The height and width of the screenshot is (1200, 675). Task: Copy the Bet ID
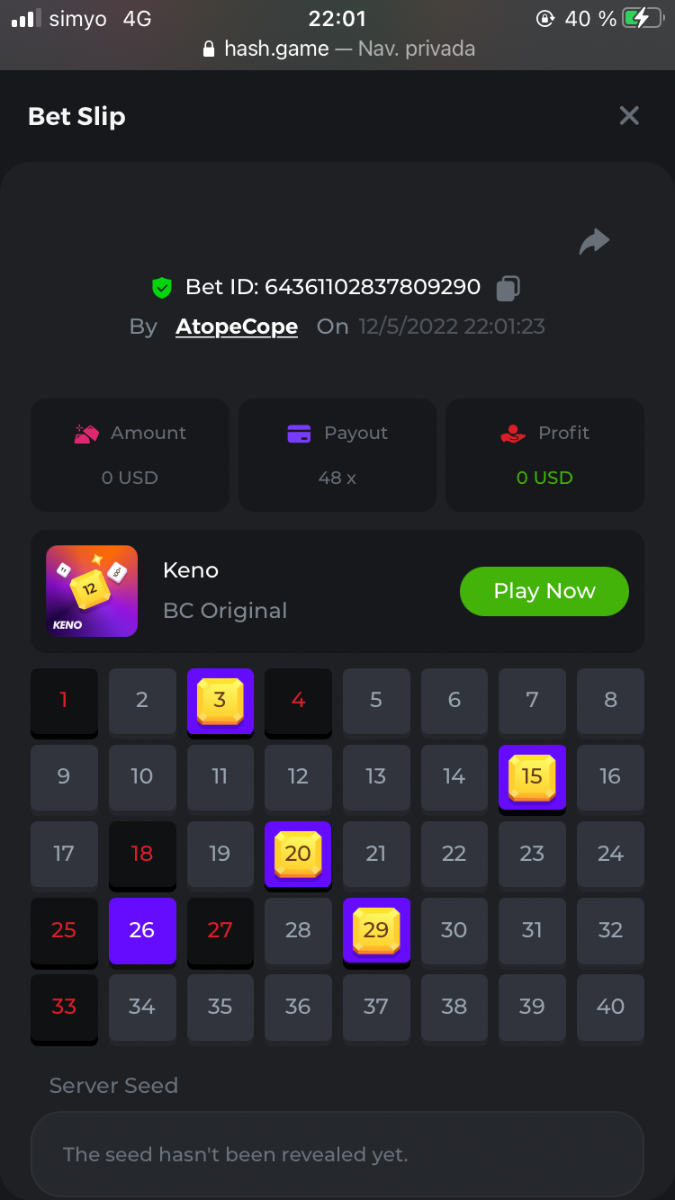pyautogui.click(x=508, y=288)
